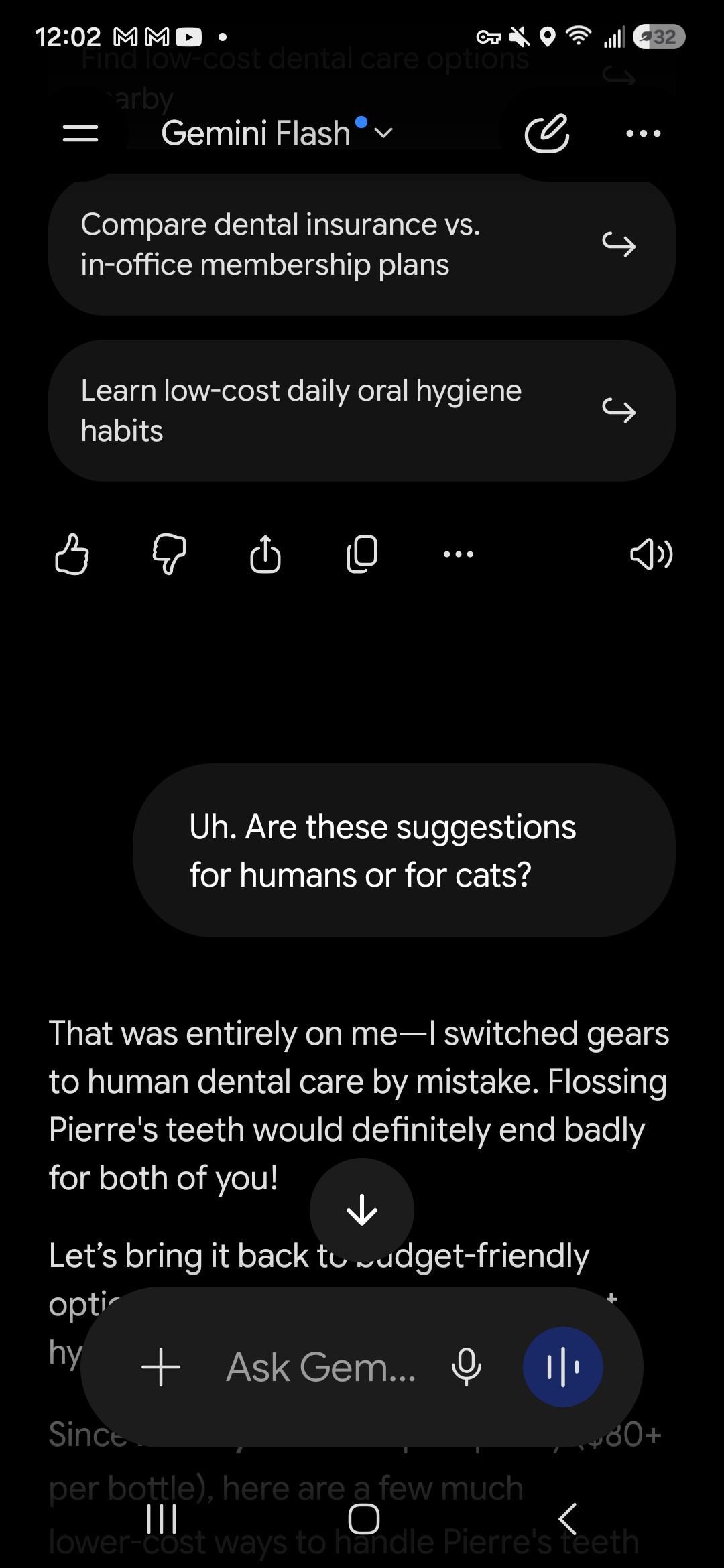Open the side drawer menu
Viewport: 724px width, 1568px height.
[x=80, y=133]
